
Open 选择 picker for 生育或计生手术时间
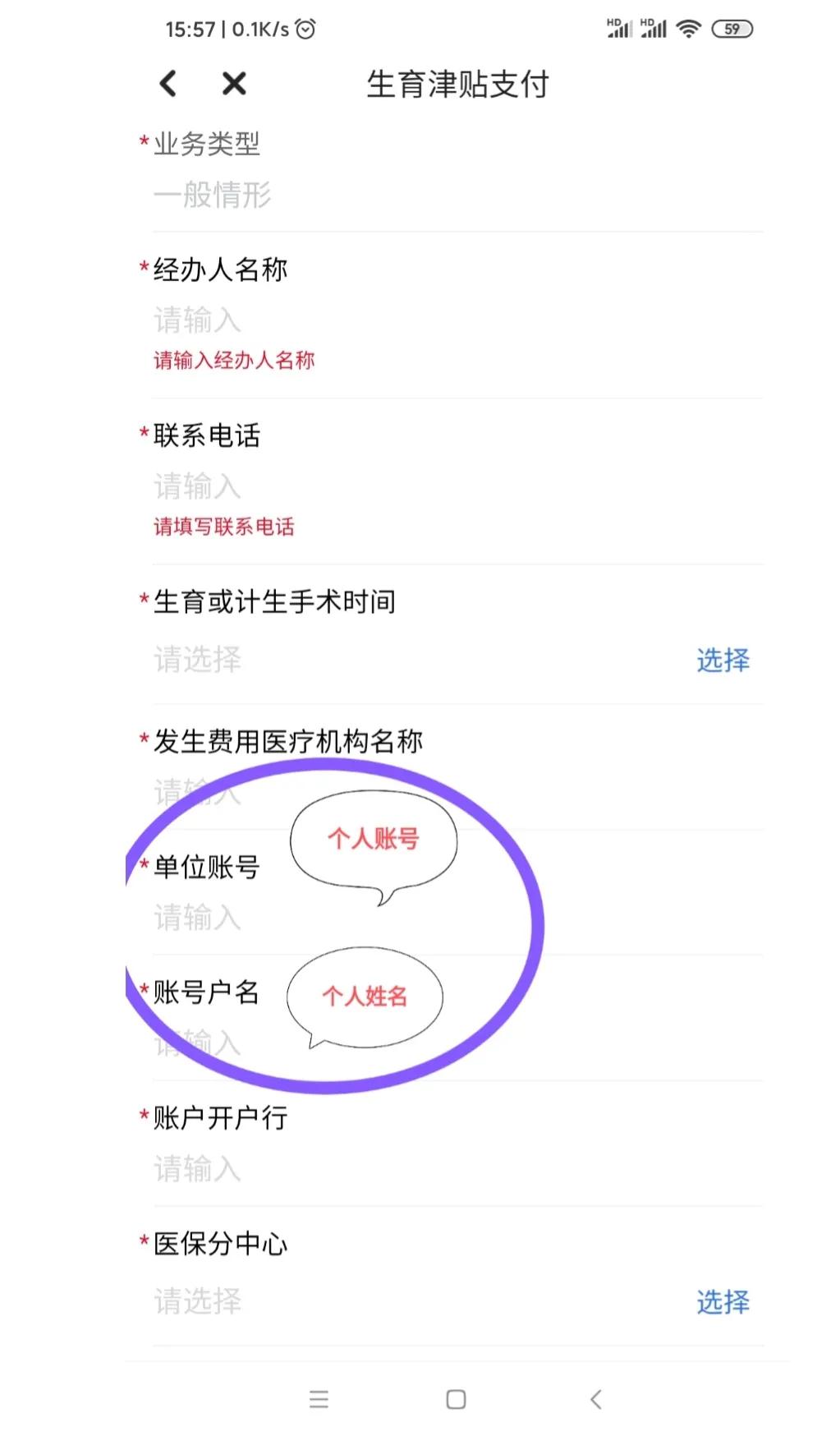(723, 660)
